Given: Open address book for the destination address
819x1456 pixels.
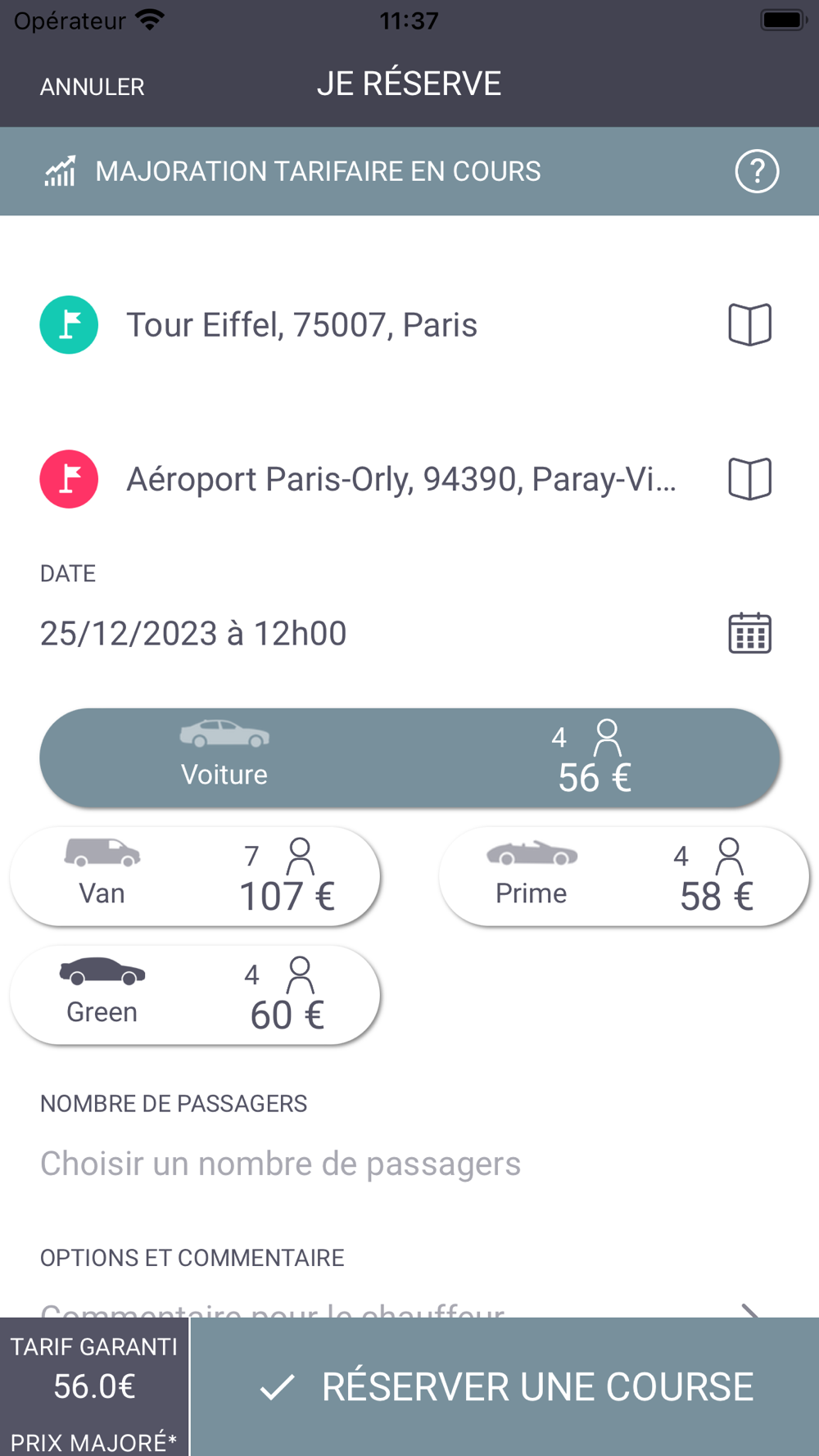Looking at the screenshot, I should point(749,479).
